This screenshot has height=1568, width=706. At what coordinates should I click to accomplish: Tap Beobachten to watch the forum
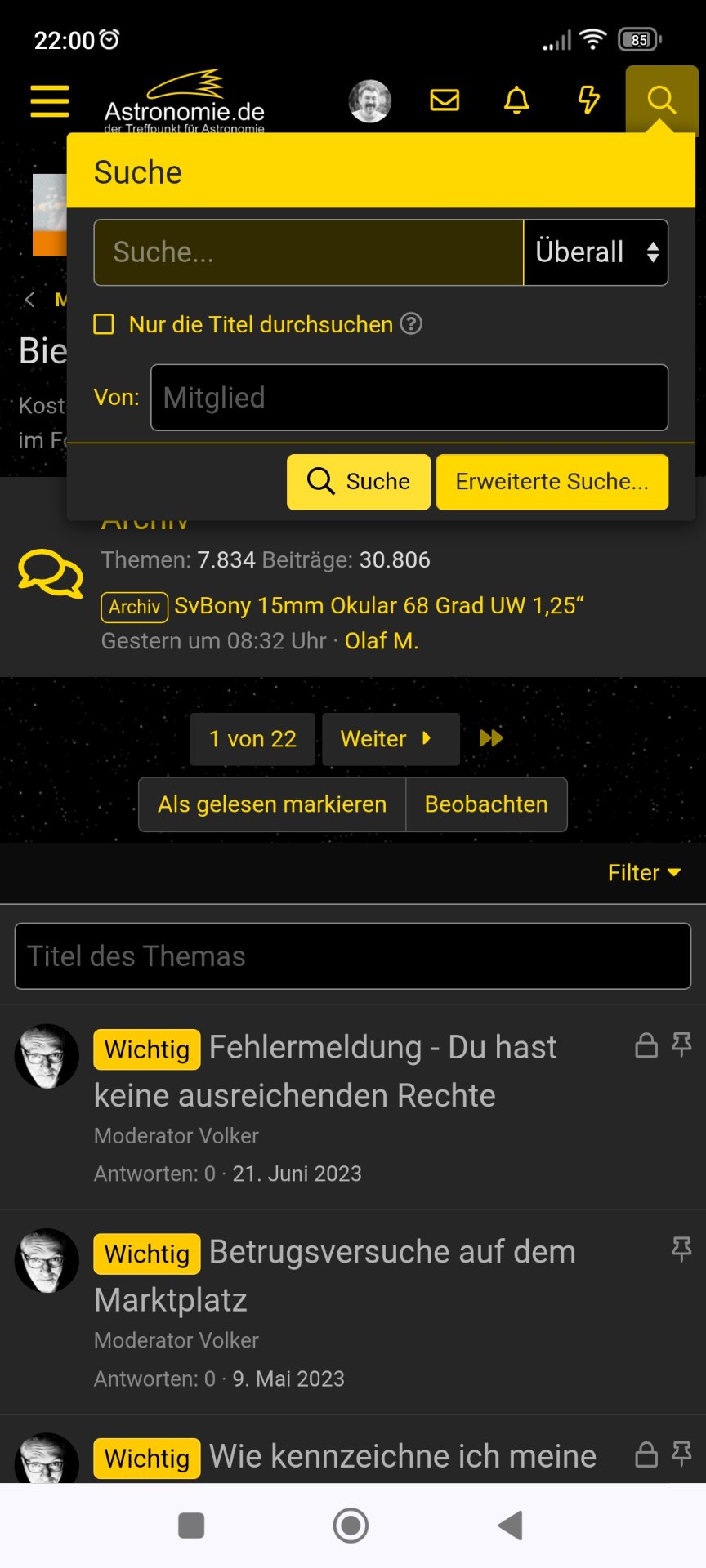486,804
